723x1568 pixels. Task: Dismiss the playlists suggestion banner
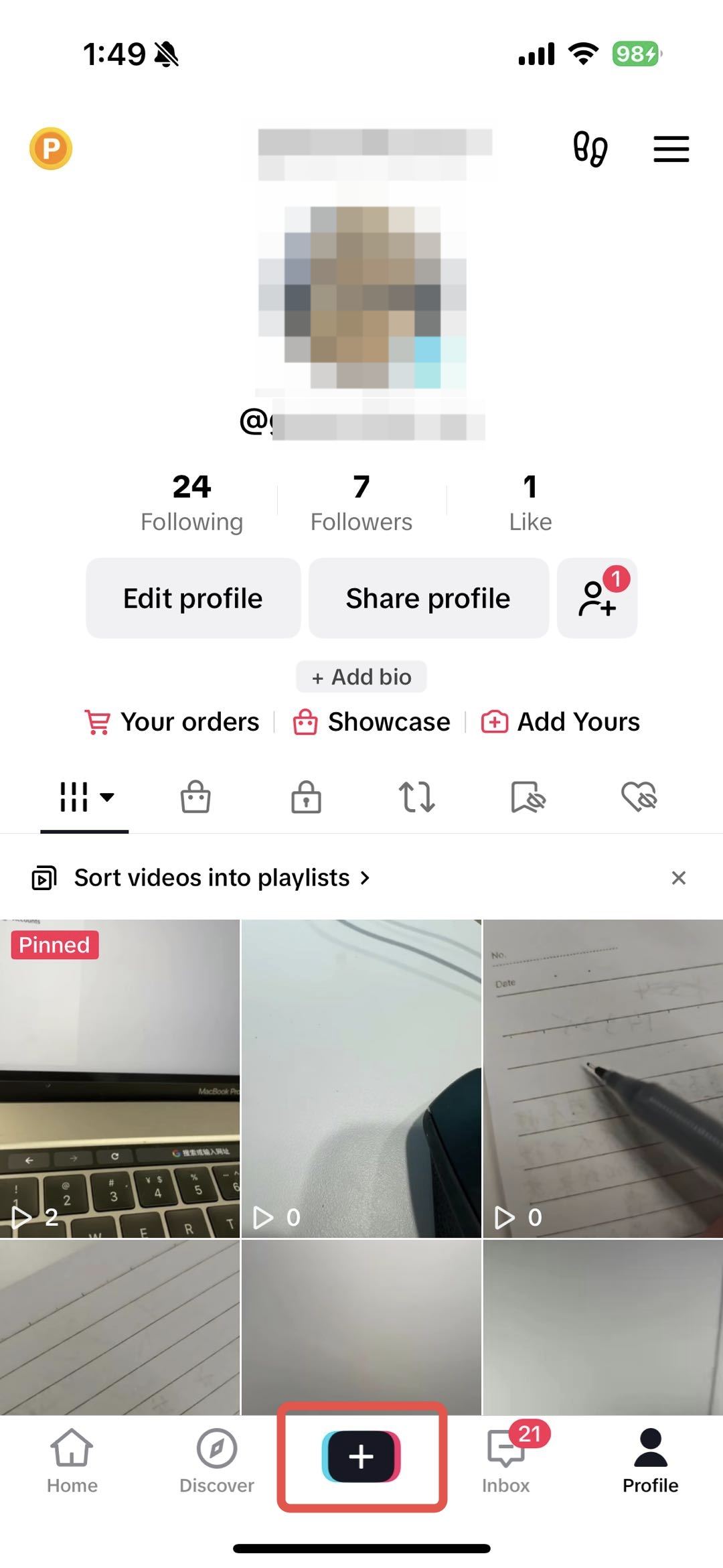pos(678,877)
